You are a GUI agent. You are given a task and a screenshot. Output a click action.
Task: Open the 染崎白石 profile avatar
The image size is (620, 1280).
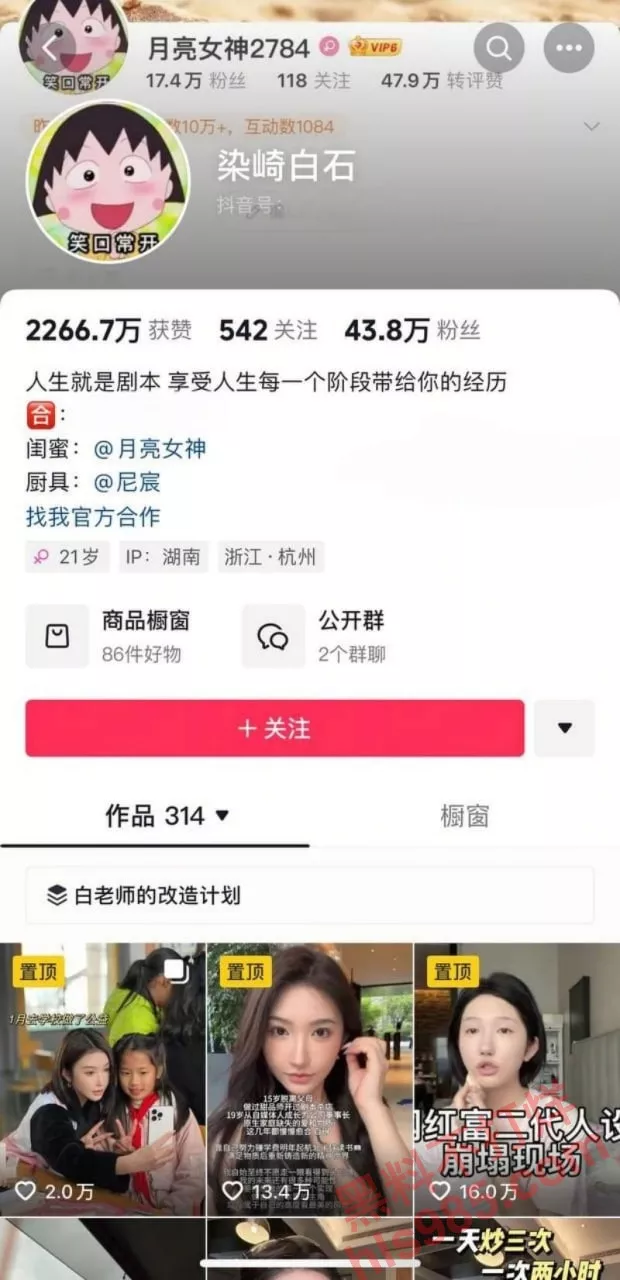[107, 182]
